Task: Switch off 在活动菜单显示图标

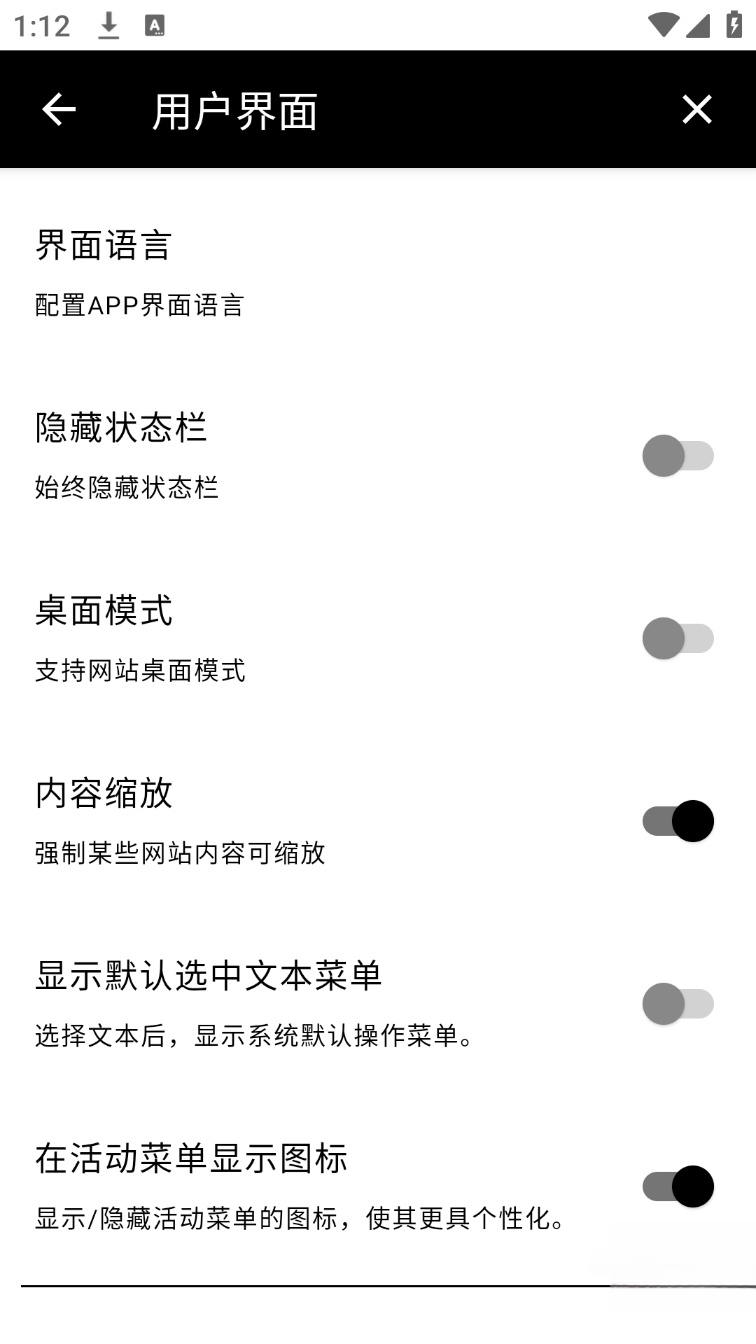Action: (678, 1187)
